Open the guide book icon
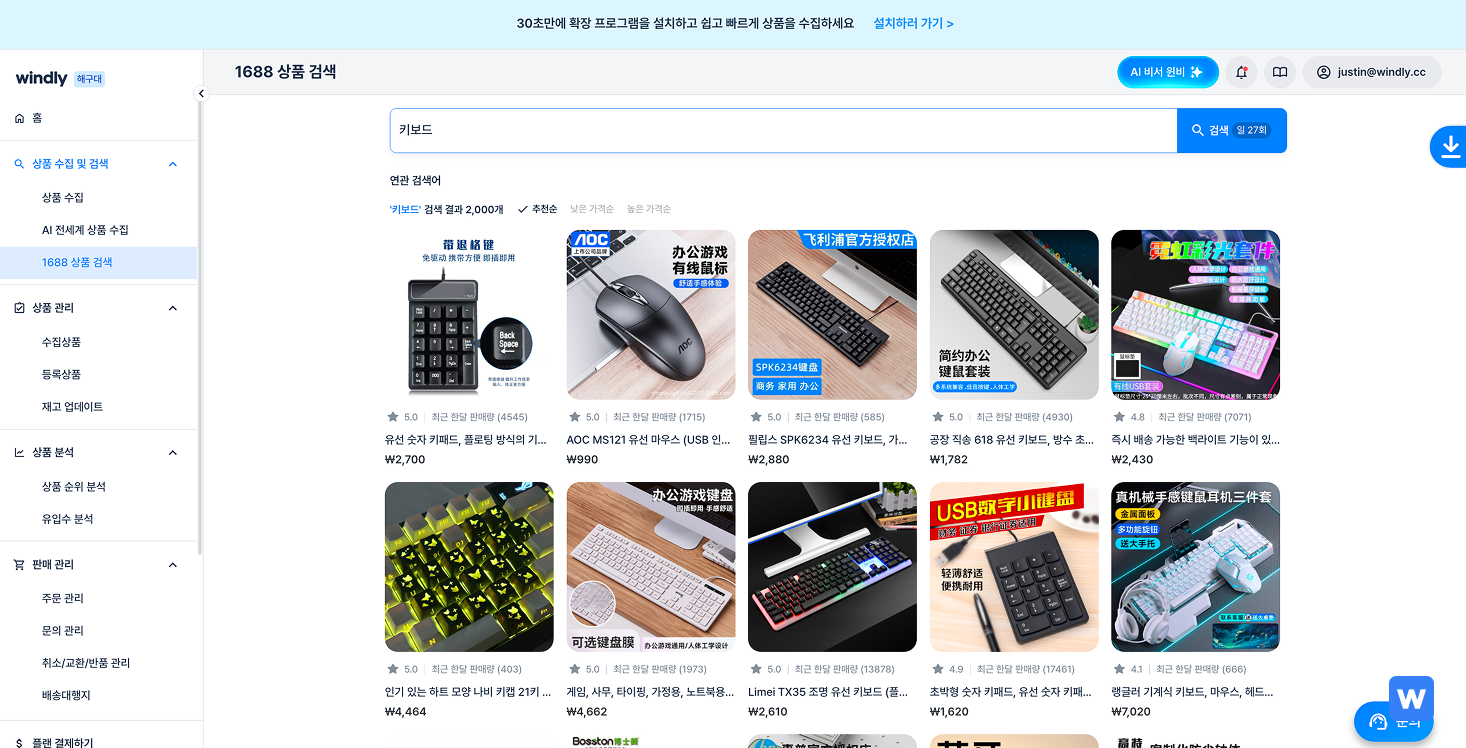The image size is (1466, 748). tap(1279, 72)
